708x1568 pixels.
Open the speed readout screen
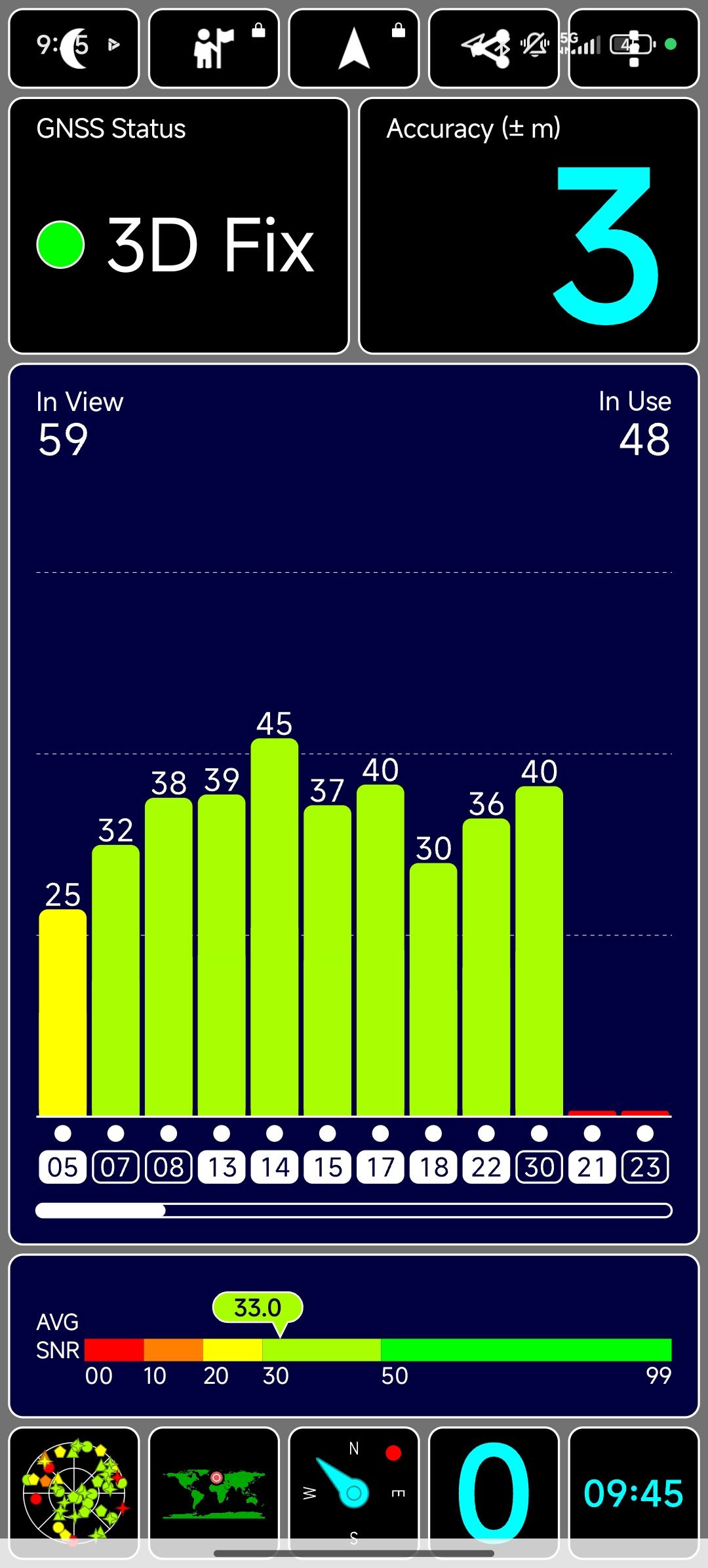[x=493, y=1492]
